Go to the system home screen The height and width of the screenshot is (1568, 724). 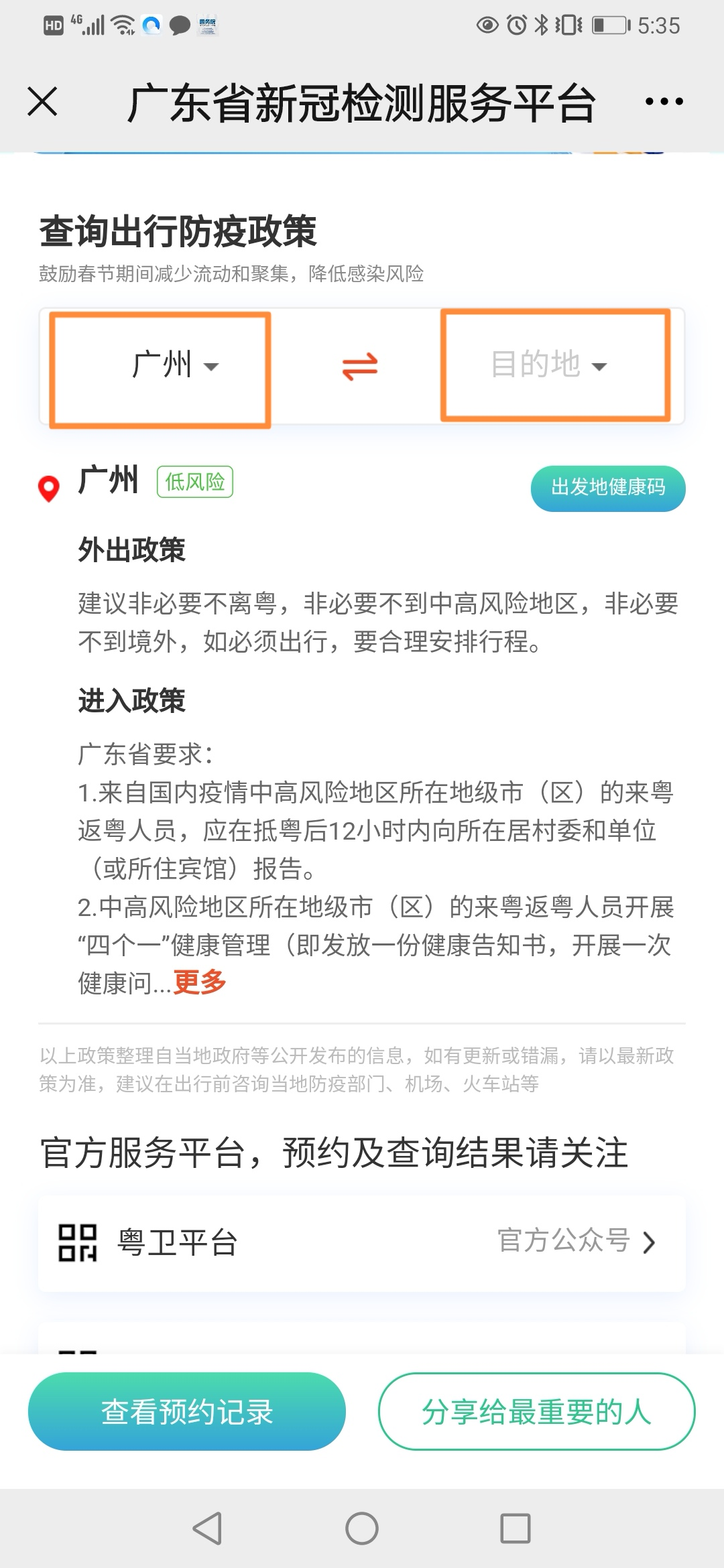[362, 1528]
